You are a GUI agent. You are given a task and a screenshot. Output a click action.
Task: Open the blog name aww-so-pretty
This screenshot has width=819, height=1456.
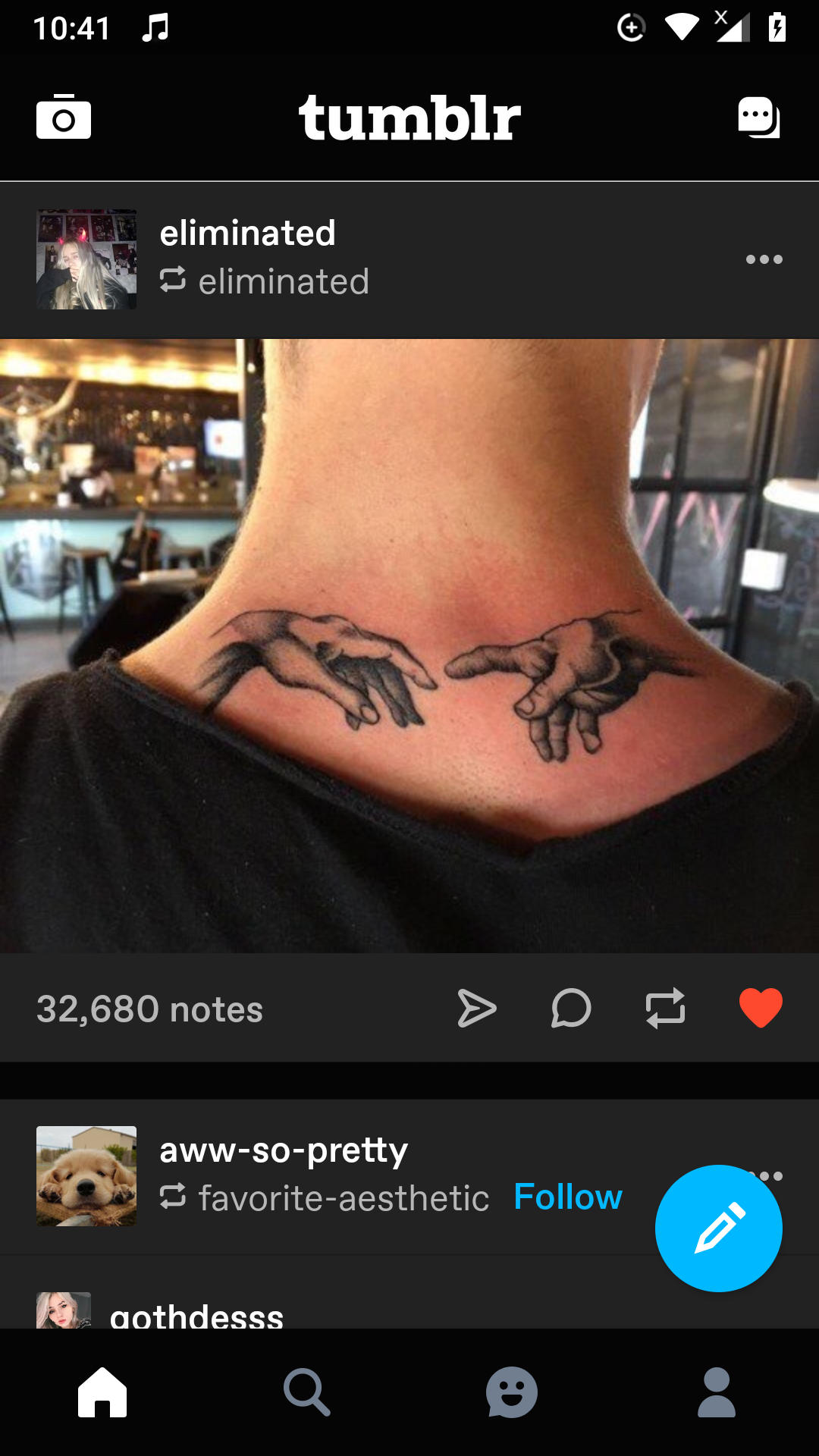pyautogui.click(x=284, y=1150)
